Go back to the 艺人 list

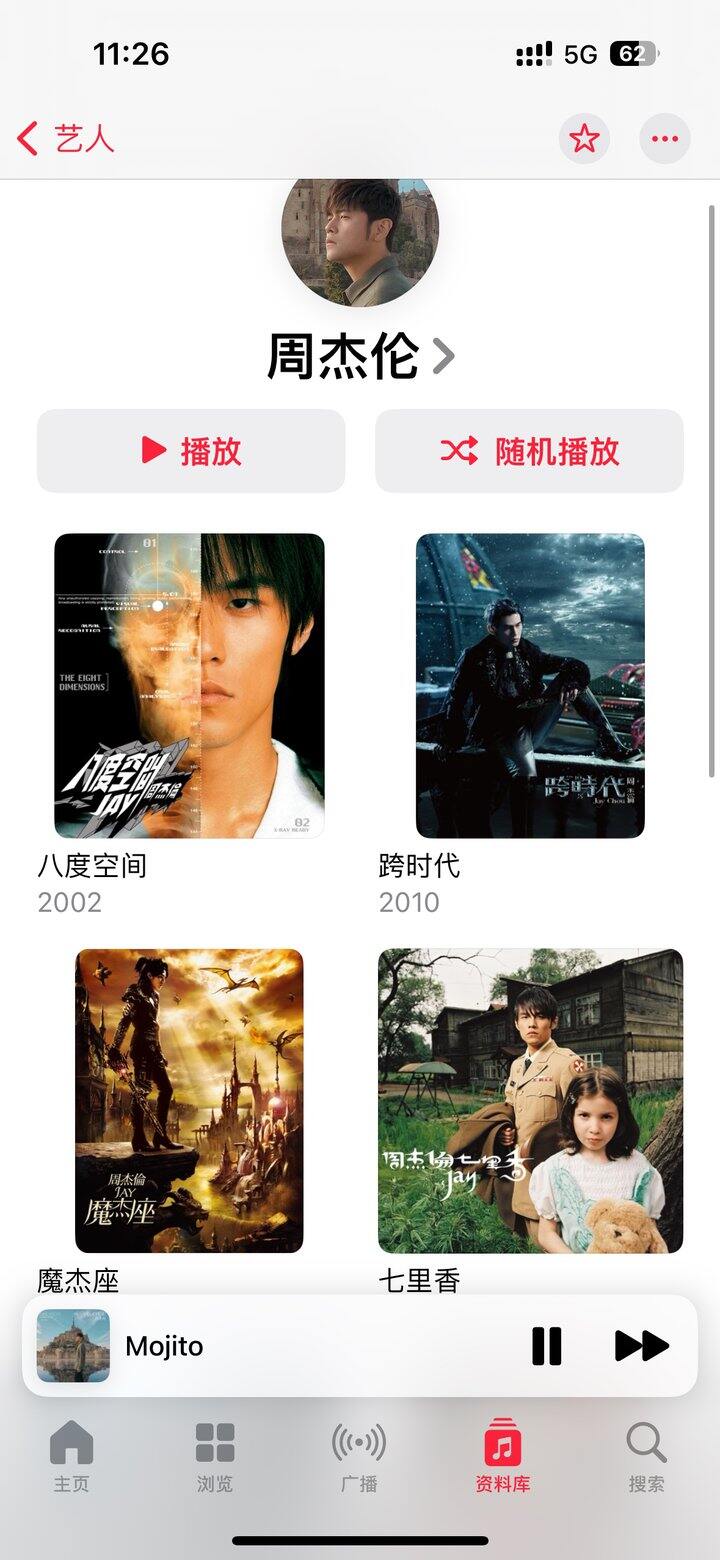pos(65,138)
